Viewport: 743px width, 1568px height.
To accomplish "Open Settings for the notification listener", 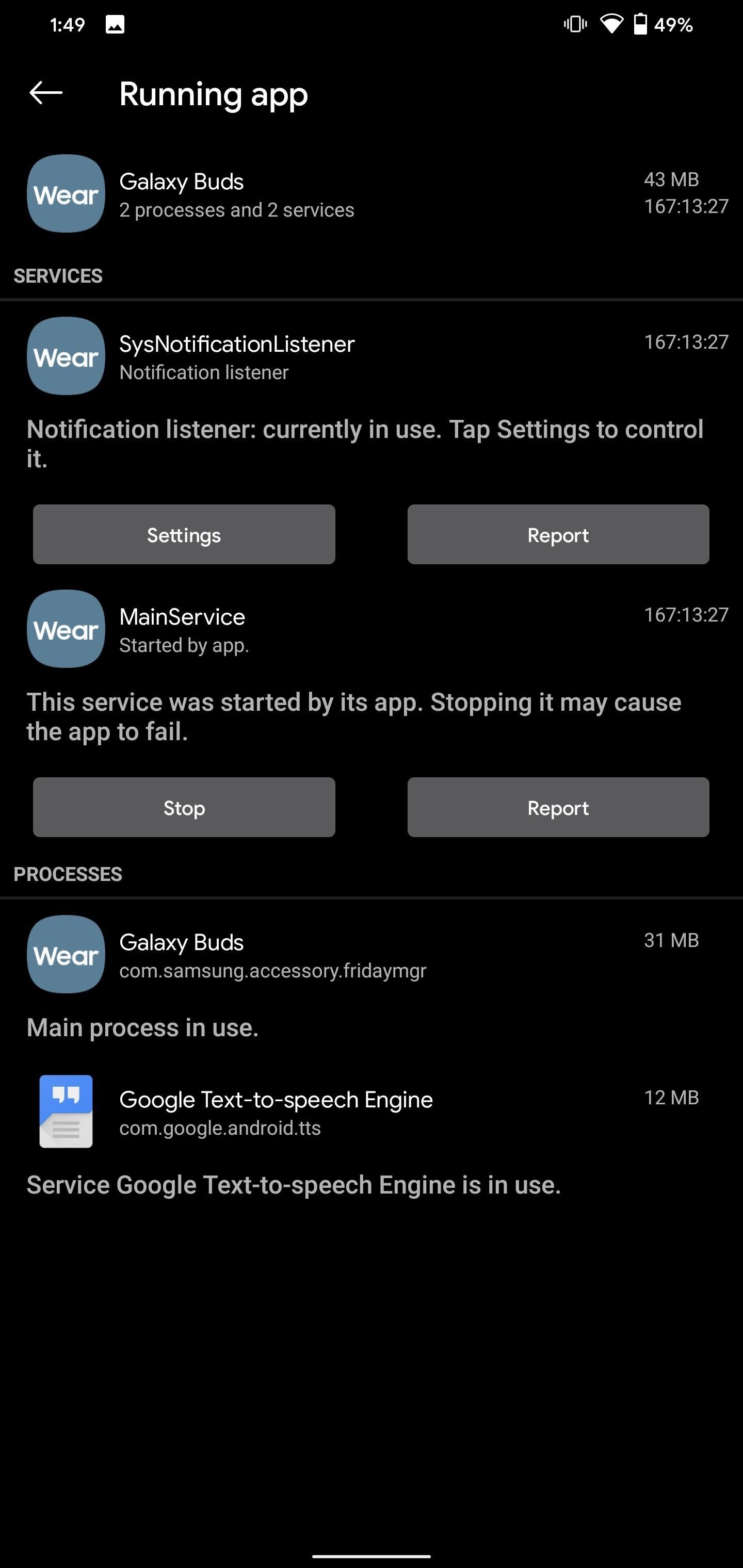I will coord(184,534).
